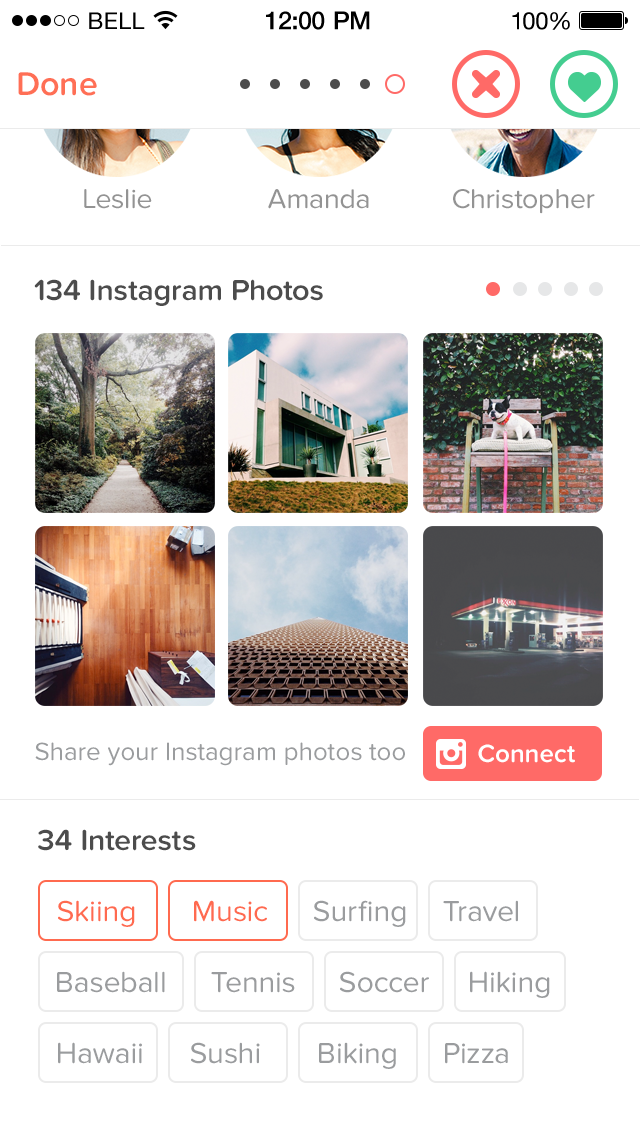Select the Travel interest chip
640x1136 pixels.
pos(483,911)
